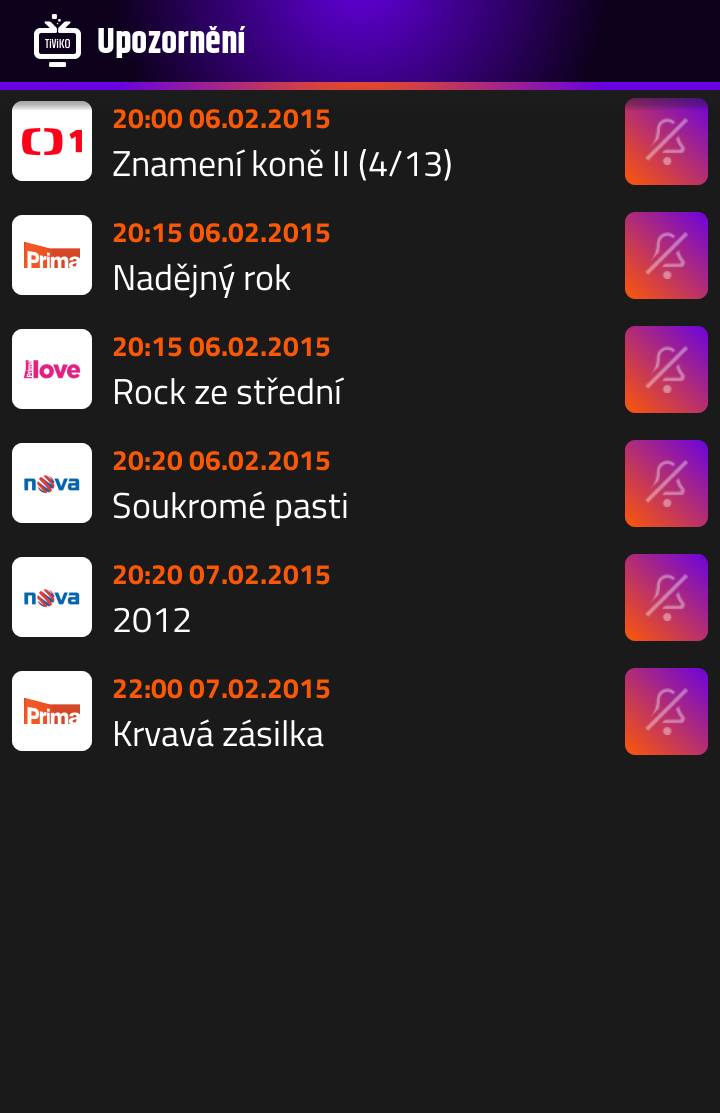Select the ČT1 channel logo
720x1113 pixels.
tap(51, 141)
